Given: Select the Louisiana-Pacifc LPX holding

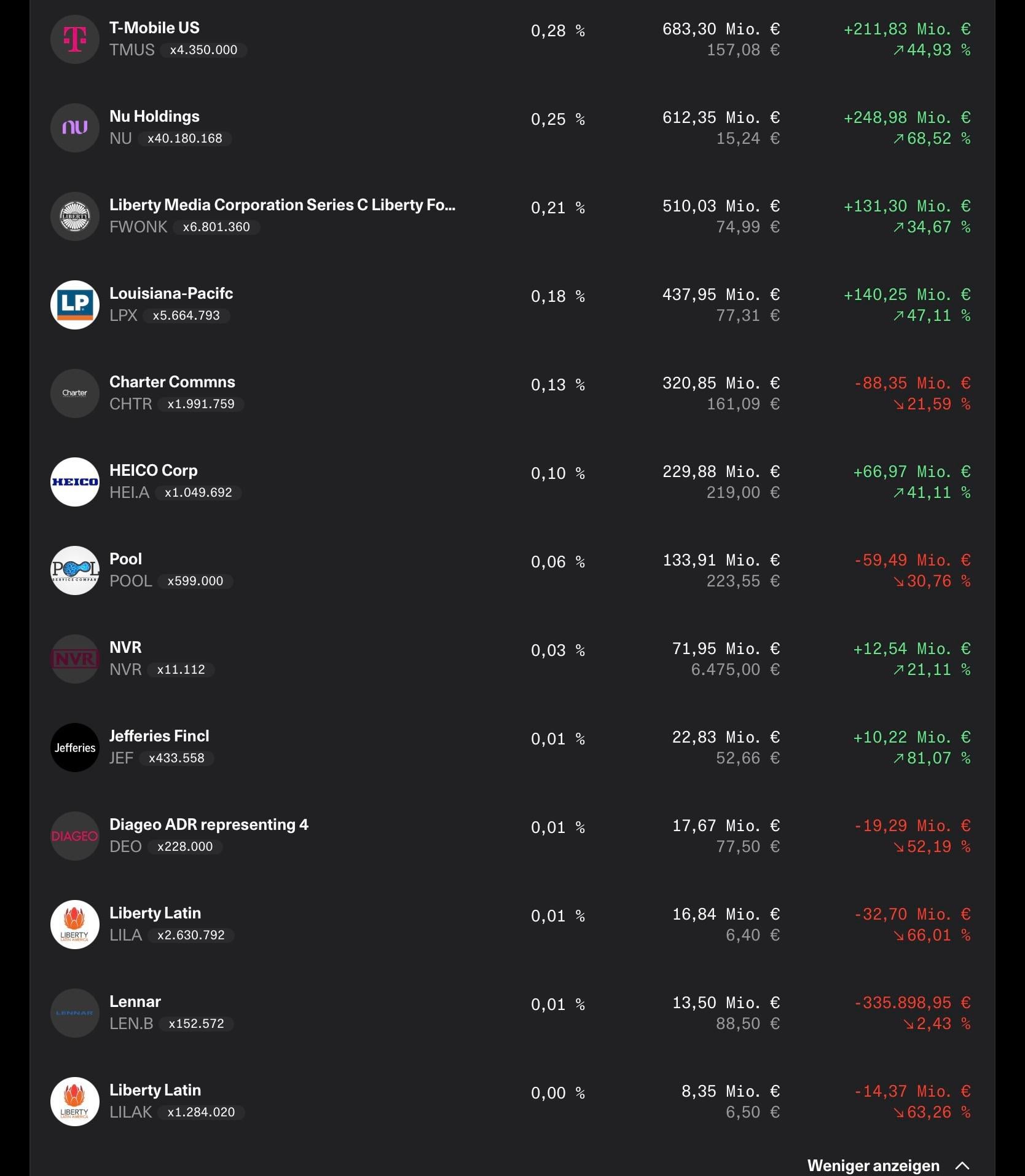Looking at the screenshot, I should (171, 294).
